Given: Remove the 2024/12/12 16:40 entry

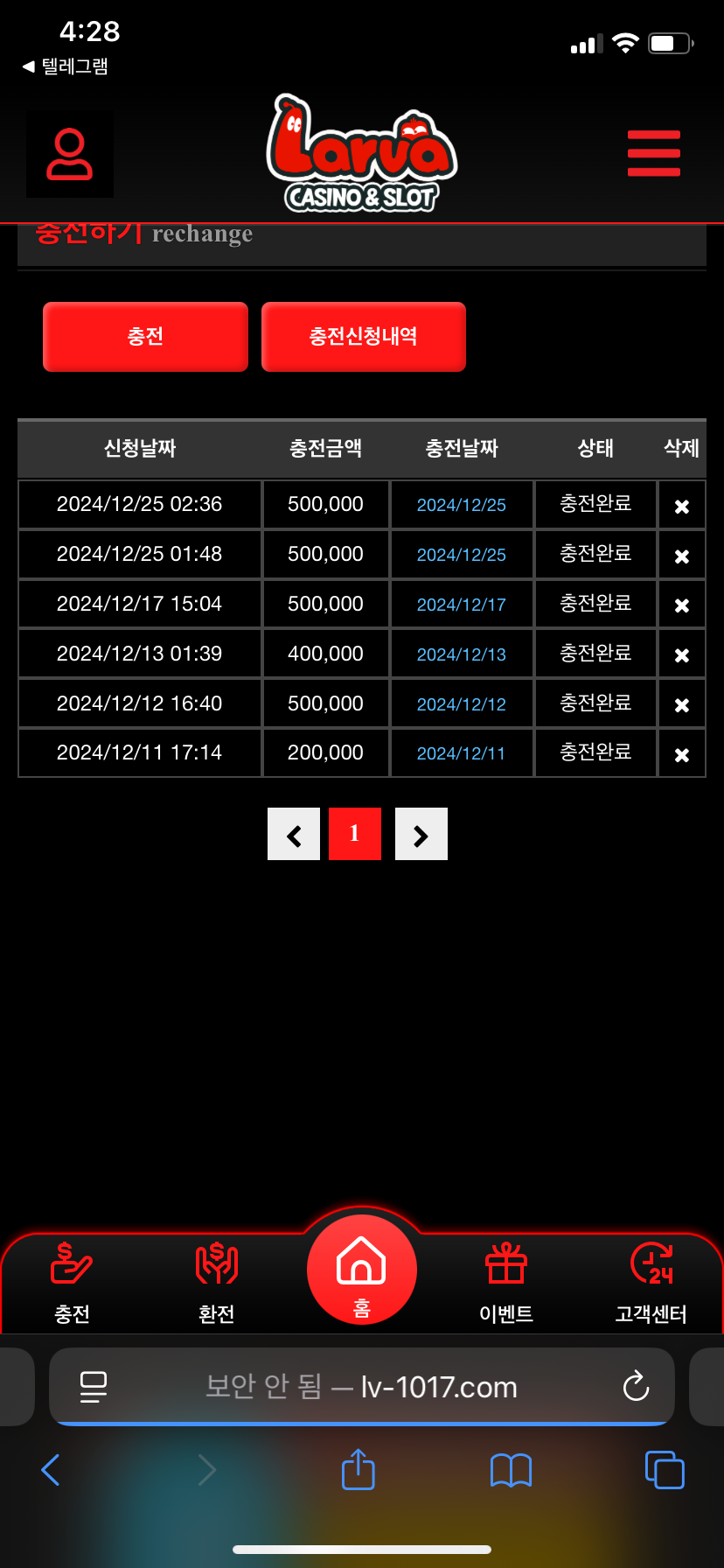Looking at the screenshot, I should [682, 705].
